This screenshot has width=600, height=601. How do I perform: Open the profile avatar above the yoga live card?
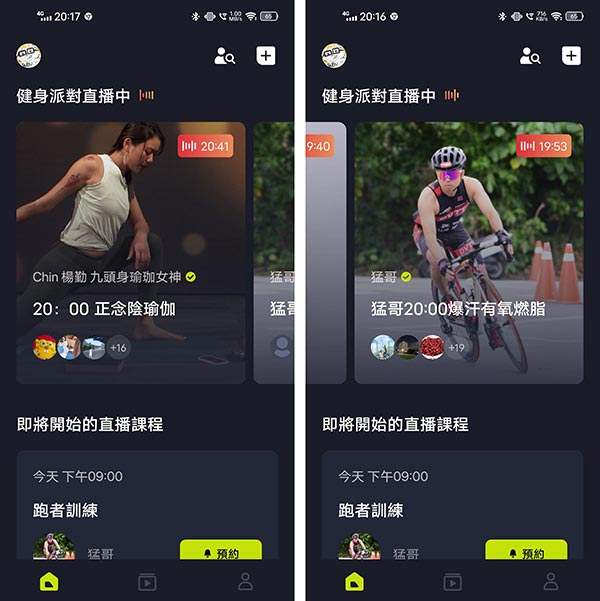pos(29,56)
